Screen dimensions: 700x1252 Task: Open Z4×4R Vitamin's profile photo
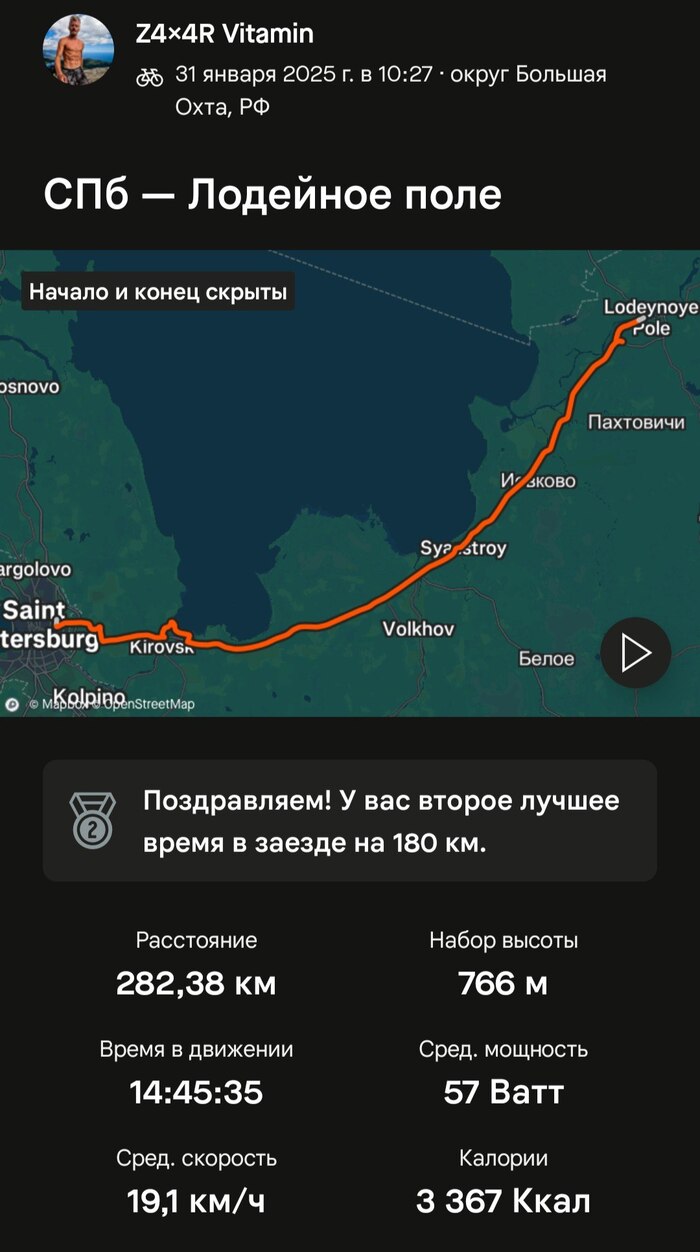(78, 49)
